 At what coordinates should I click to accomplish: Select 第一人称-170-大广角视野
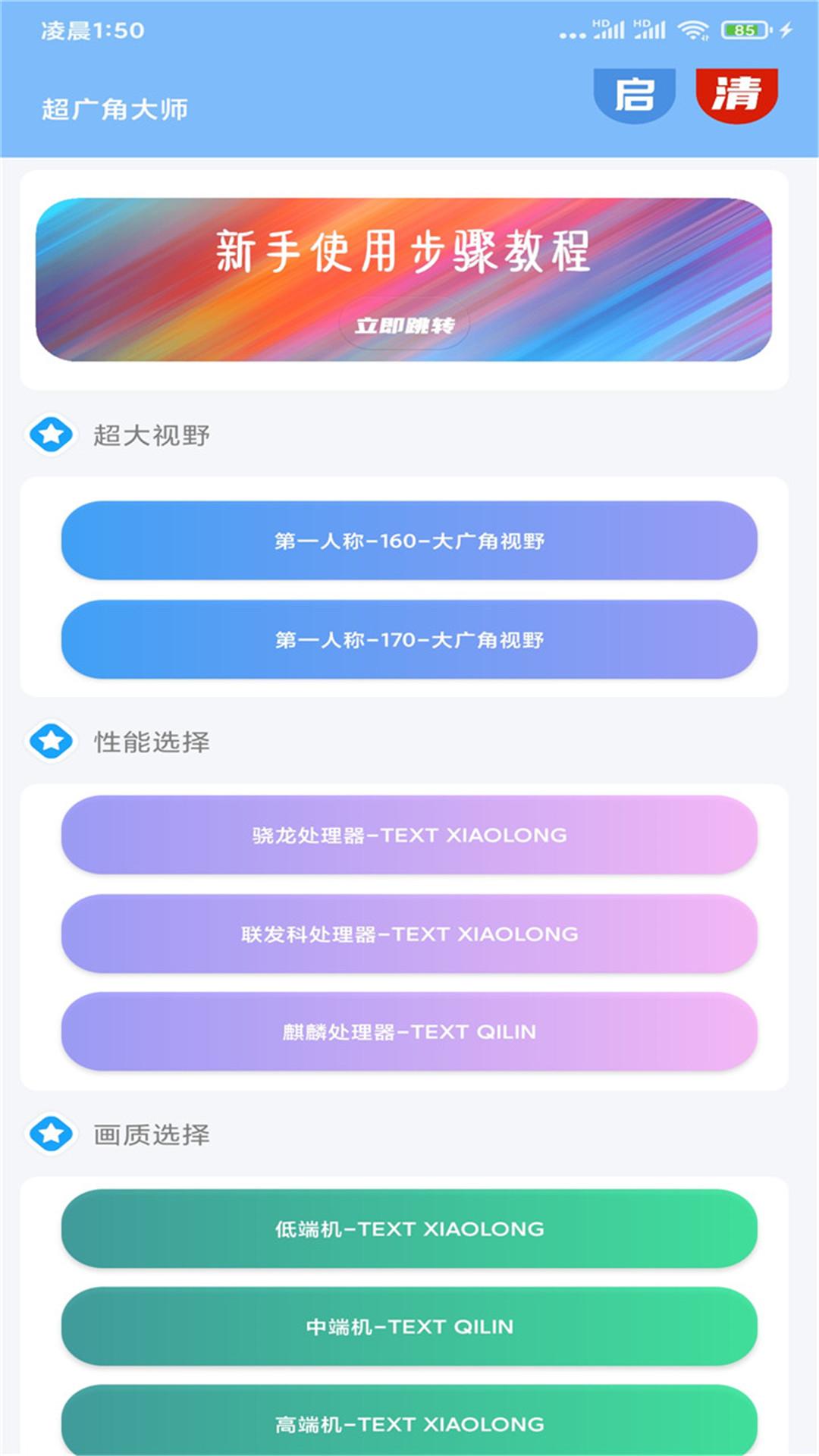click(x=409, y=639)
